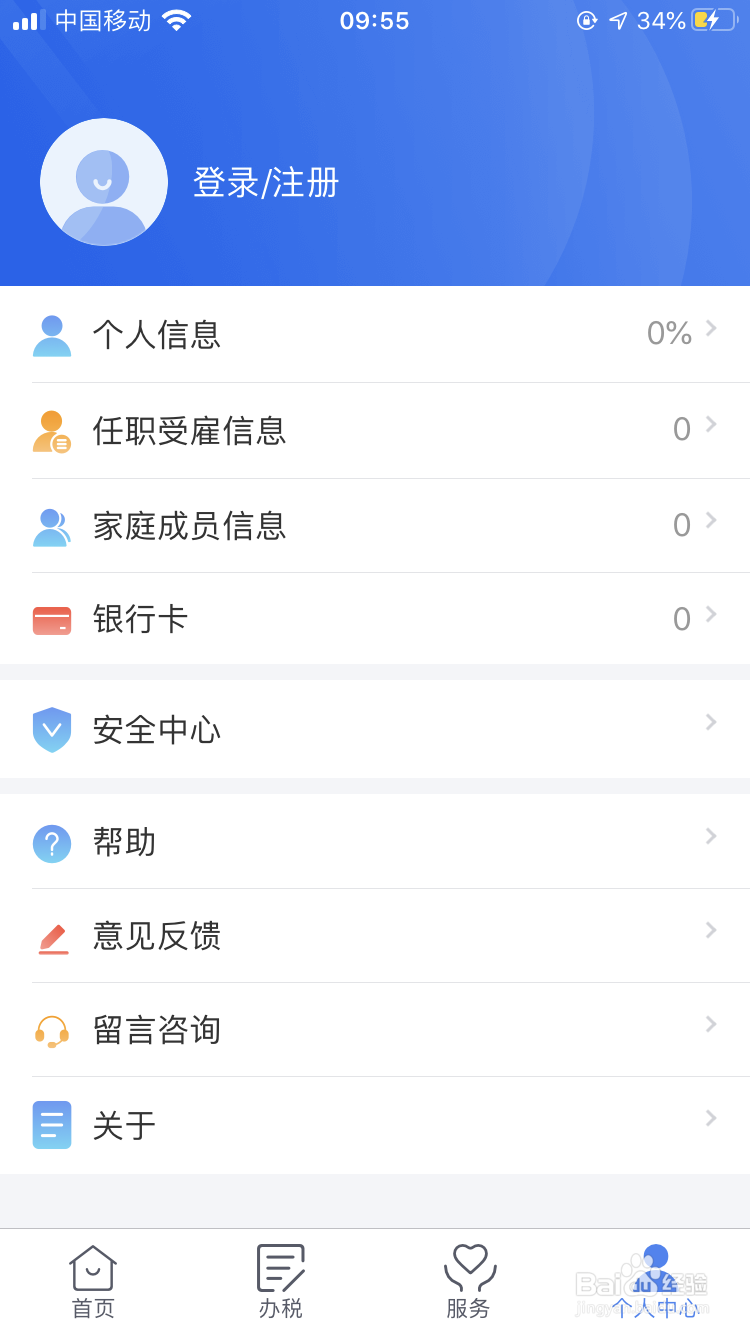Open the 帮助 page
750x1334 pixels.
click(375, 842)
